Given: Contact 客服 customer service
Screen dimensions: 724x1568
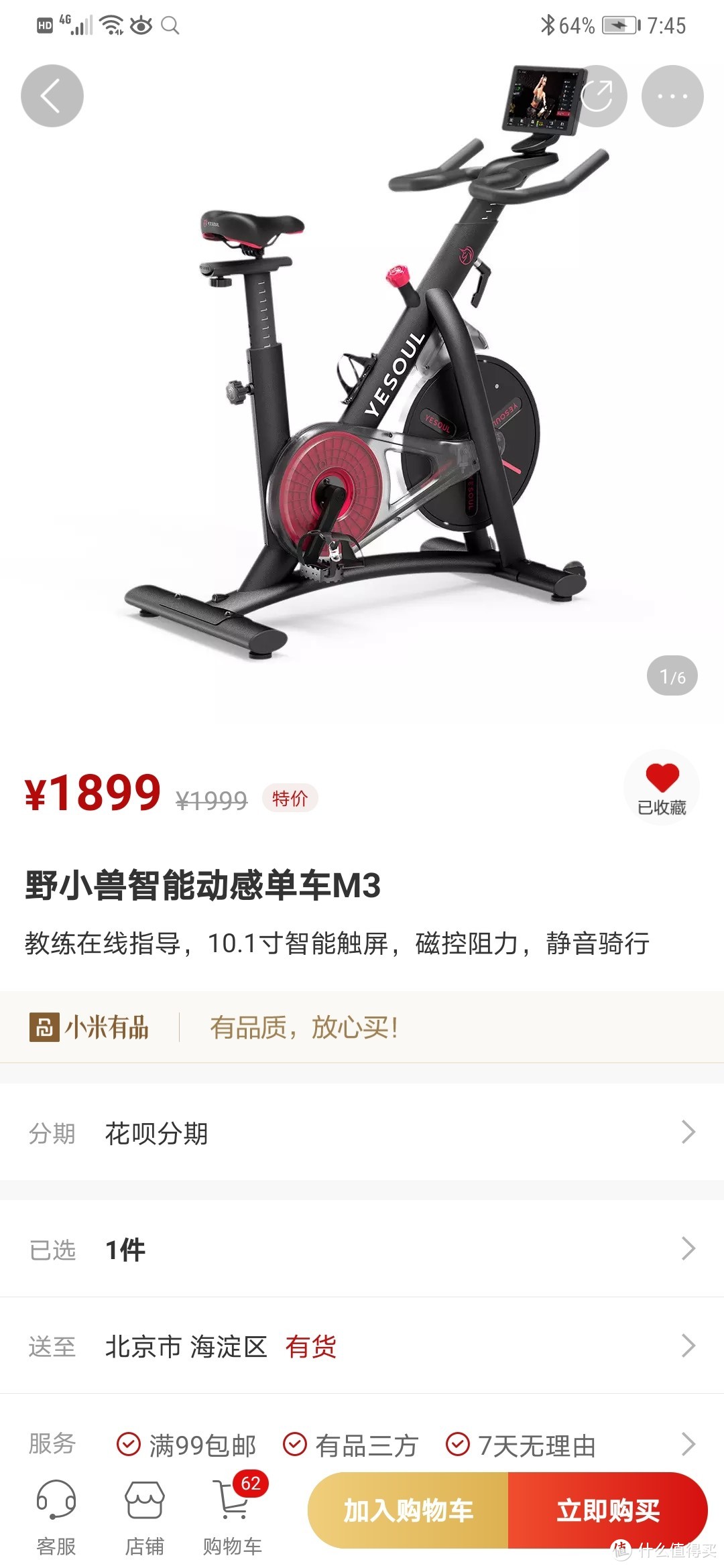Looking at the screenshot, I should click(x=56, y=1516).
